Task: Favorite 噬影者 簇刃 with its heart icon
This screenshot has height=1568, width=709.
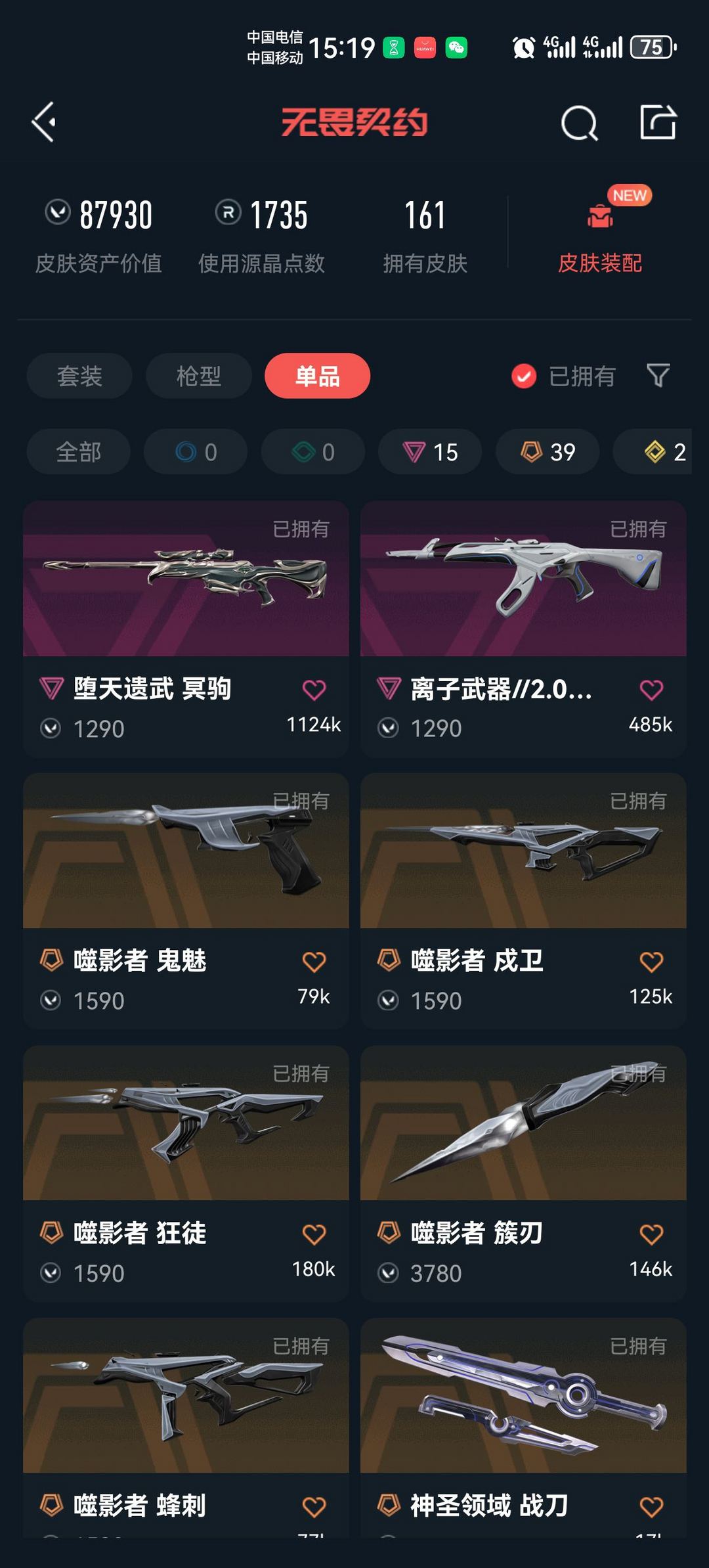Action: 651,1233
